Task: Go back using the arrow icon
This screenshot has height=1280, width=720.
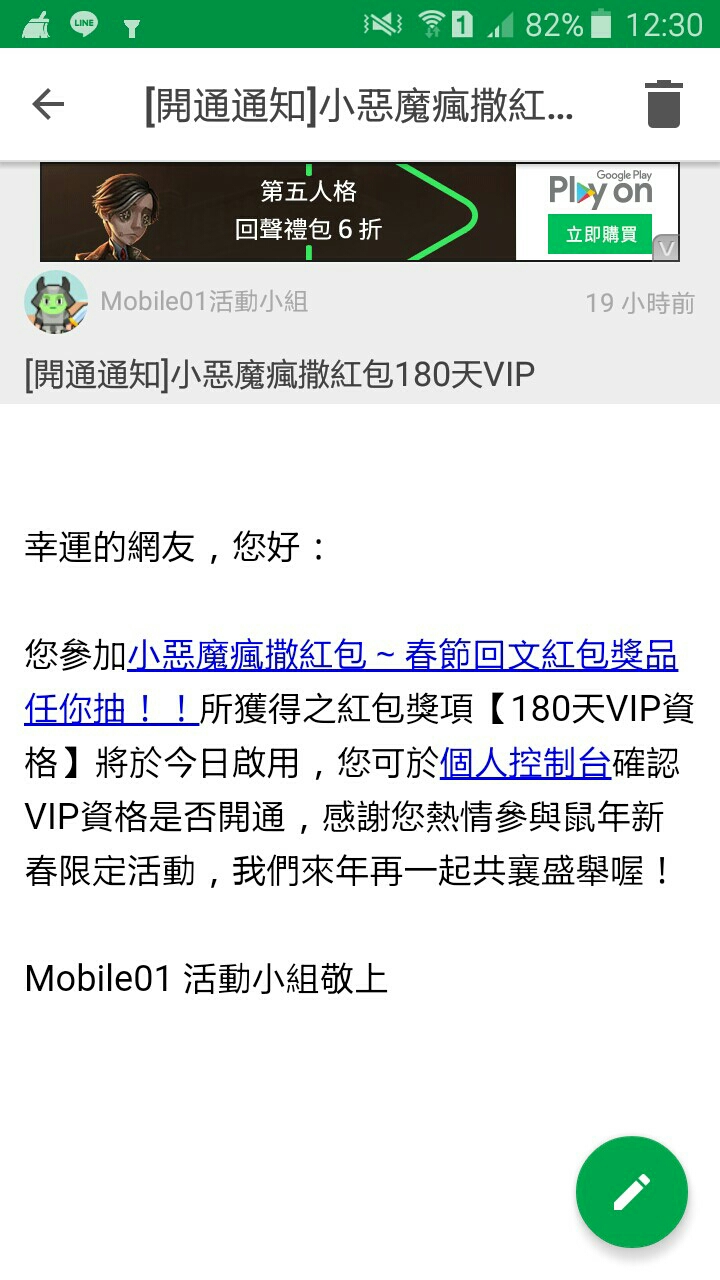Action: (48, 104)
